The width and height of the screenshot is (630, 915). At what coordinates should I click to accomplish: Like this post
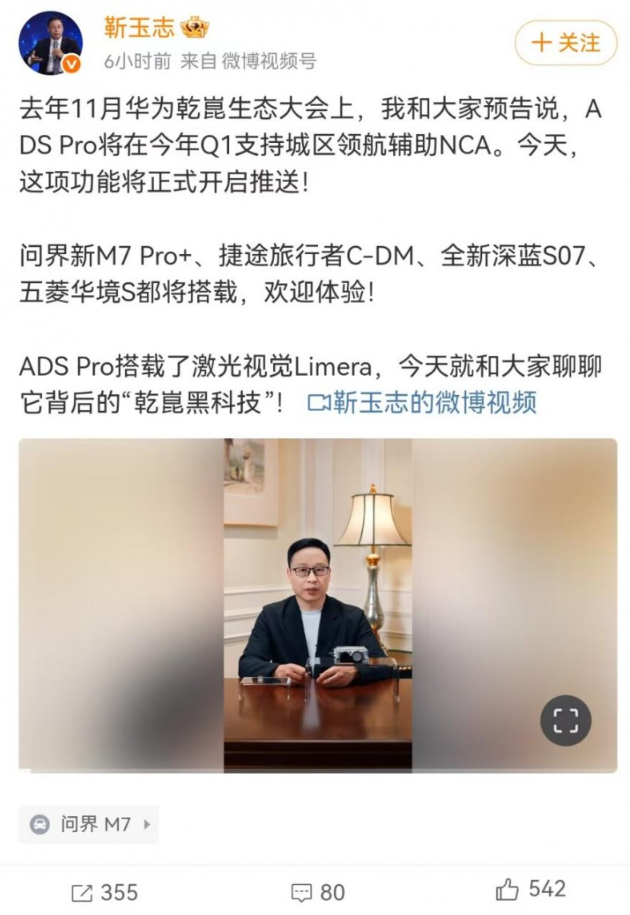coord(531,889)
